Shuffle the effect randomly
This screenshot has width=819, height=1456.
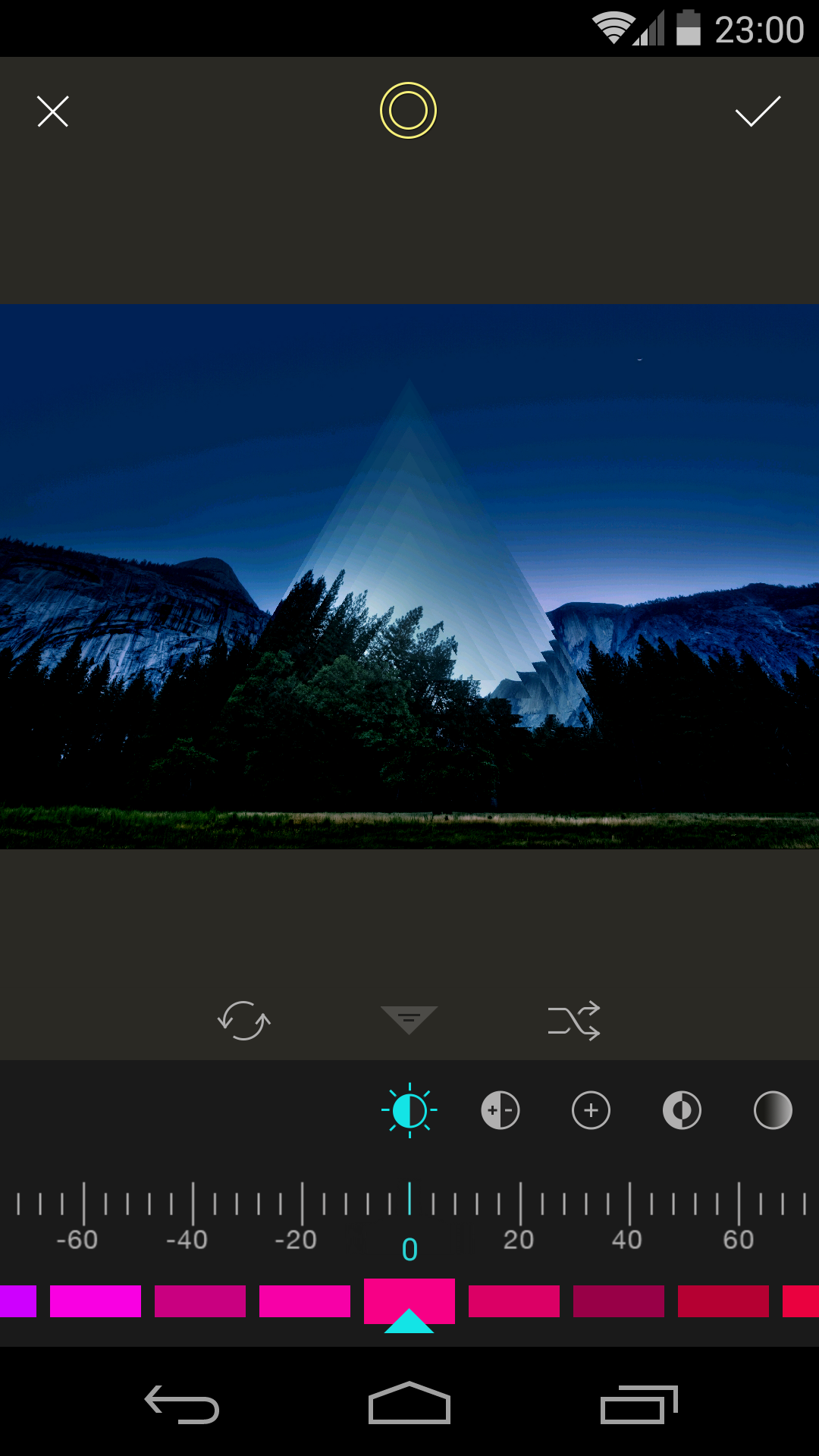coord(574,1021)
